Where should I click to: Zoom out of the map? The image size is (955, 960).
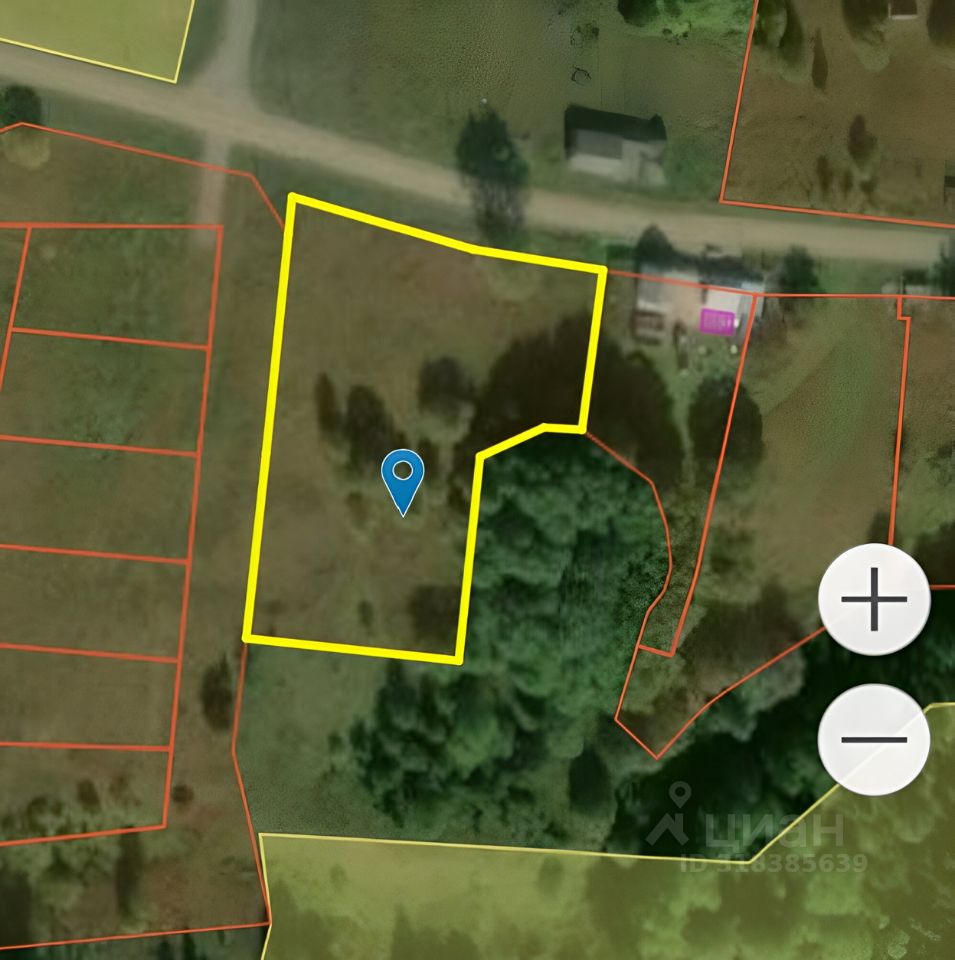click(x=874, y=740)
